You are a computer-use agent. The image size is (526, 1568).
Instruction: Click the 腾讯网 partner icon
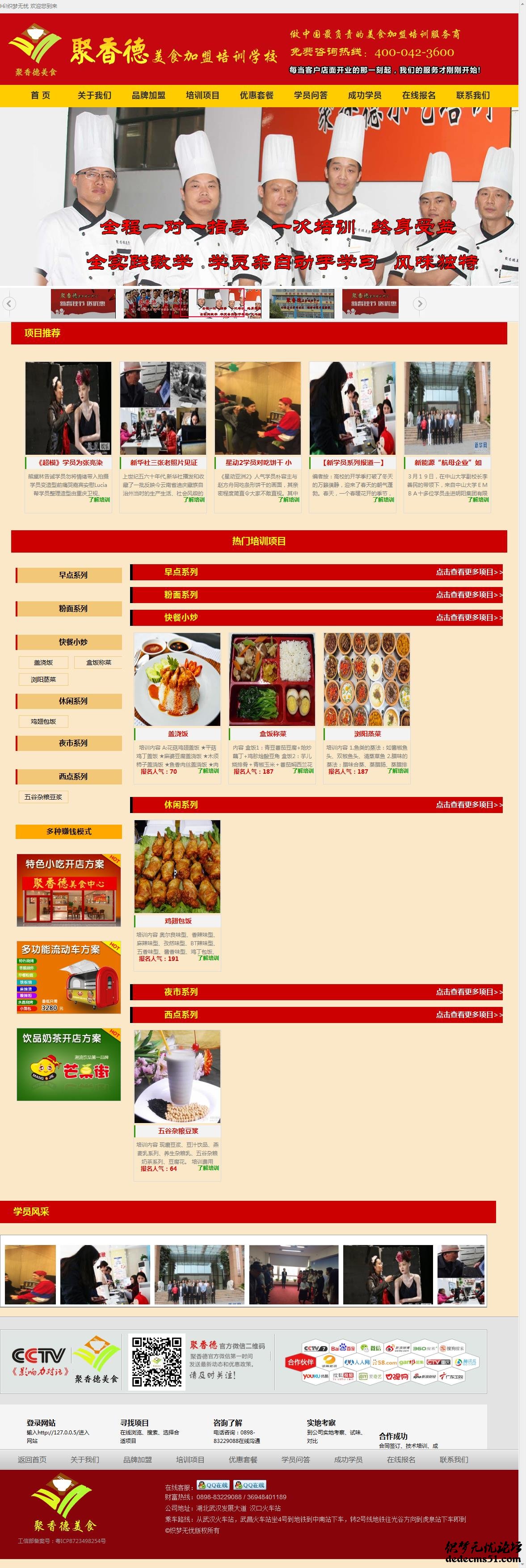tap(465, 1362)
